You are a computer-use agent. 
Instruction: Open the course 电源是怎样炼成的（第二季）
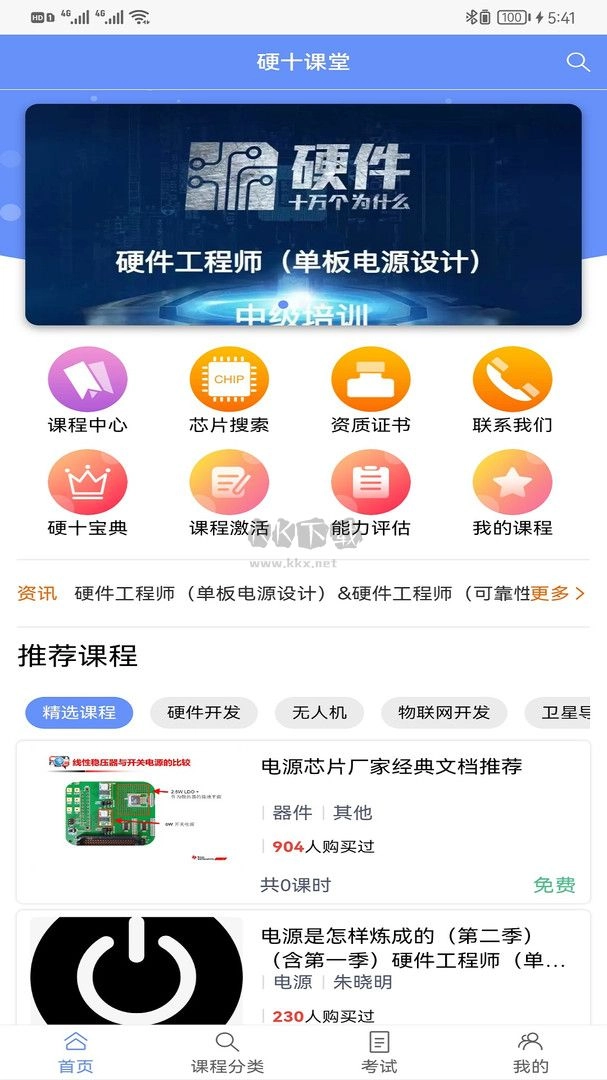click(x=303, y=968)
